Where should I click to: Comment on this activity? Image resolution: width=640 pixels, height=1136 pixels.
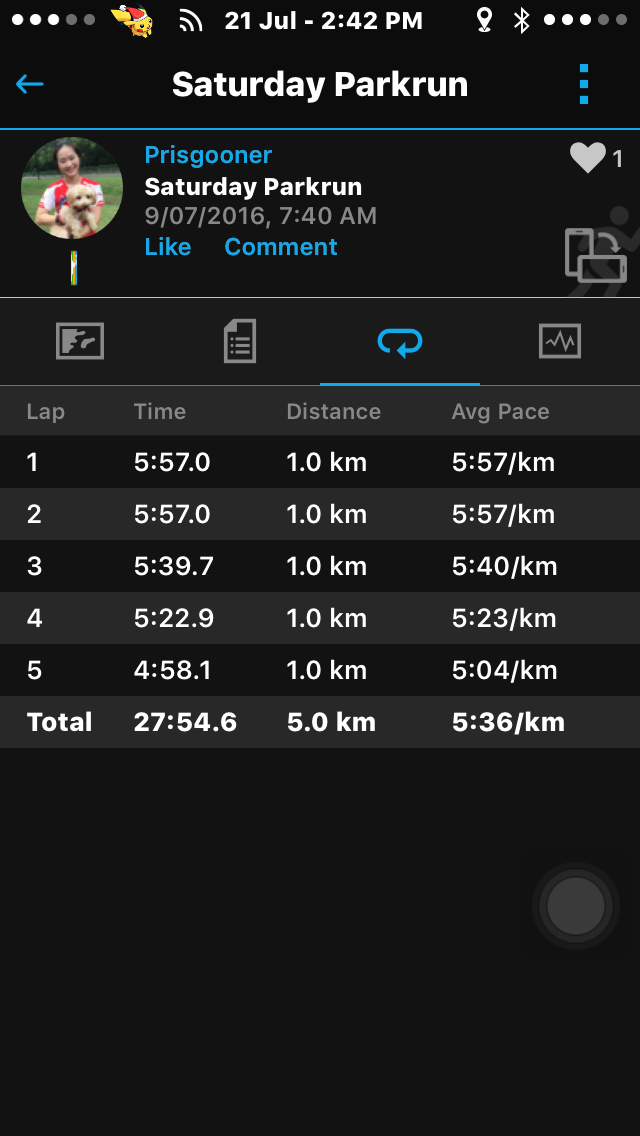[x=281, y=247]
